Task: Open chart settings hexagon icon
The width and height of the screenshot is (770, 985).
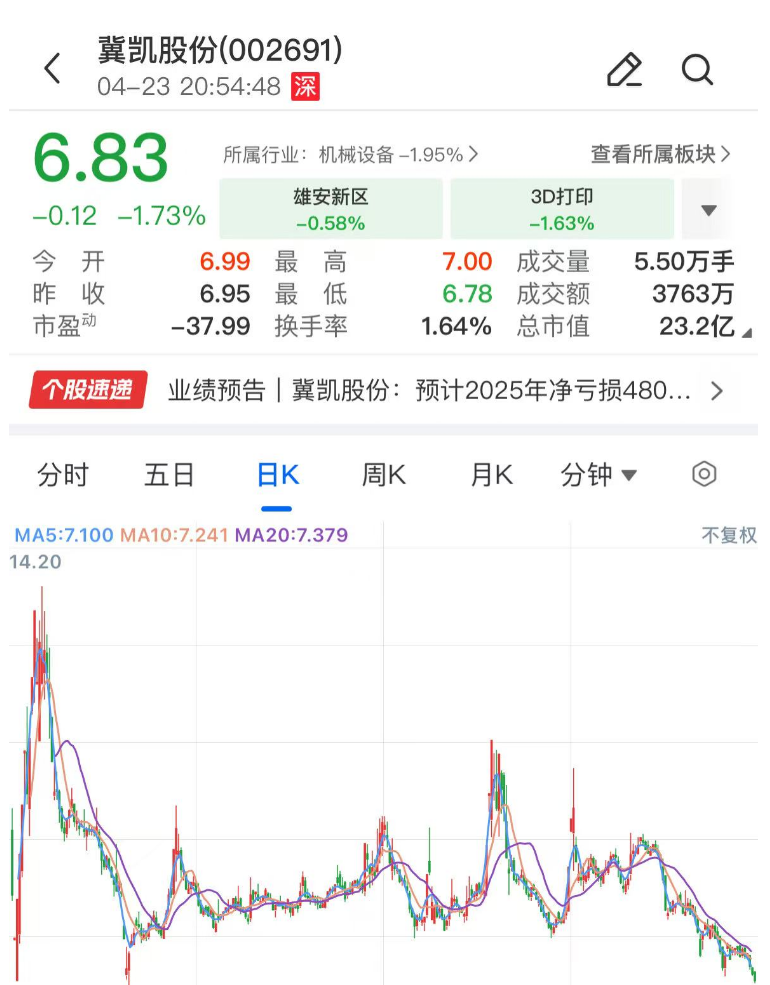Action: click(704, 474)
